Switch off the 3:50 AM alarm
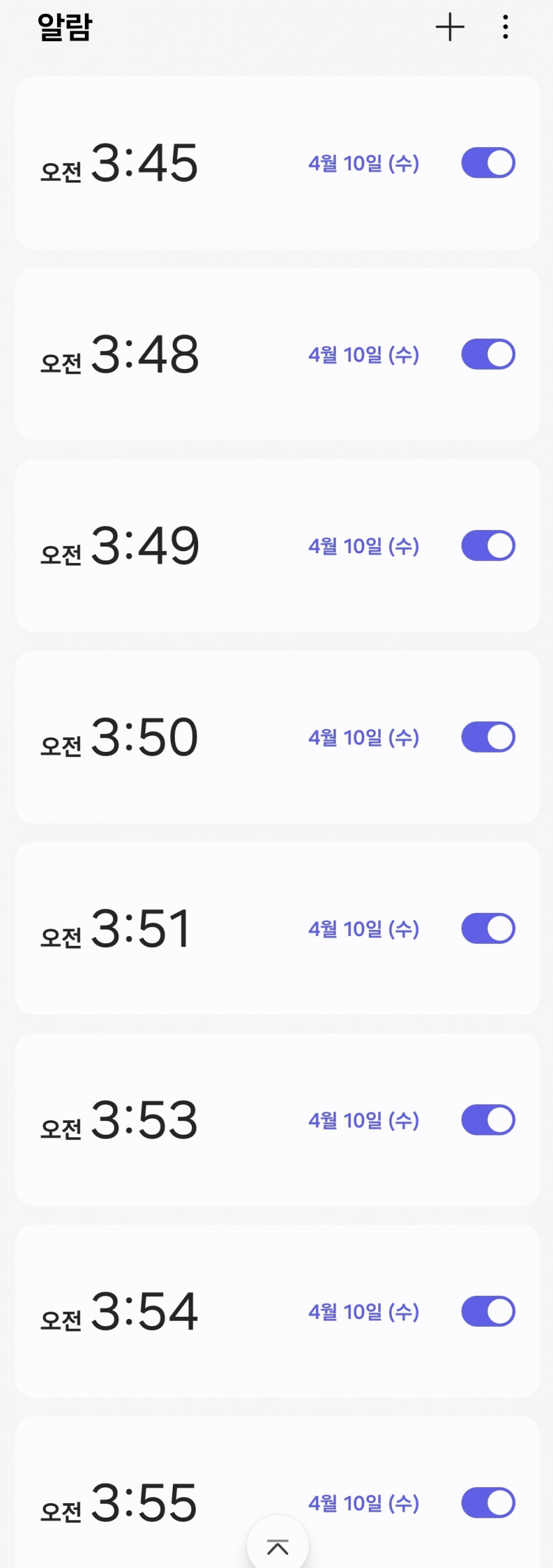This screenshot has width=553, height=1568. pos(488,737)
